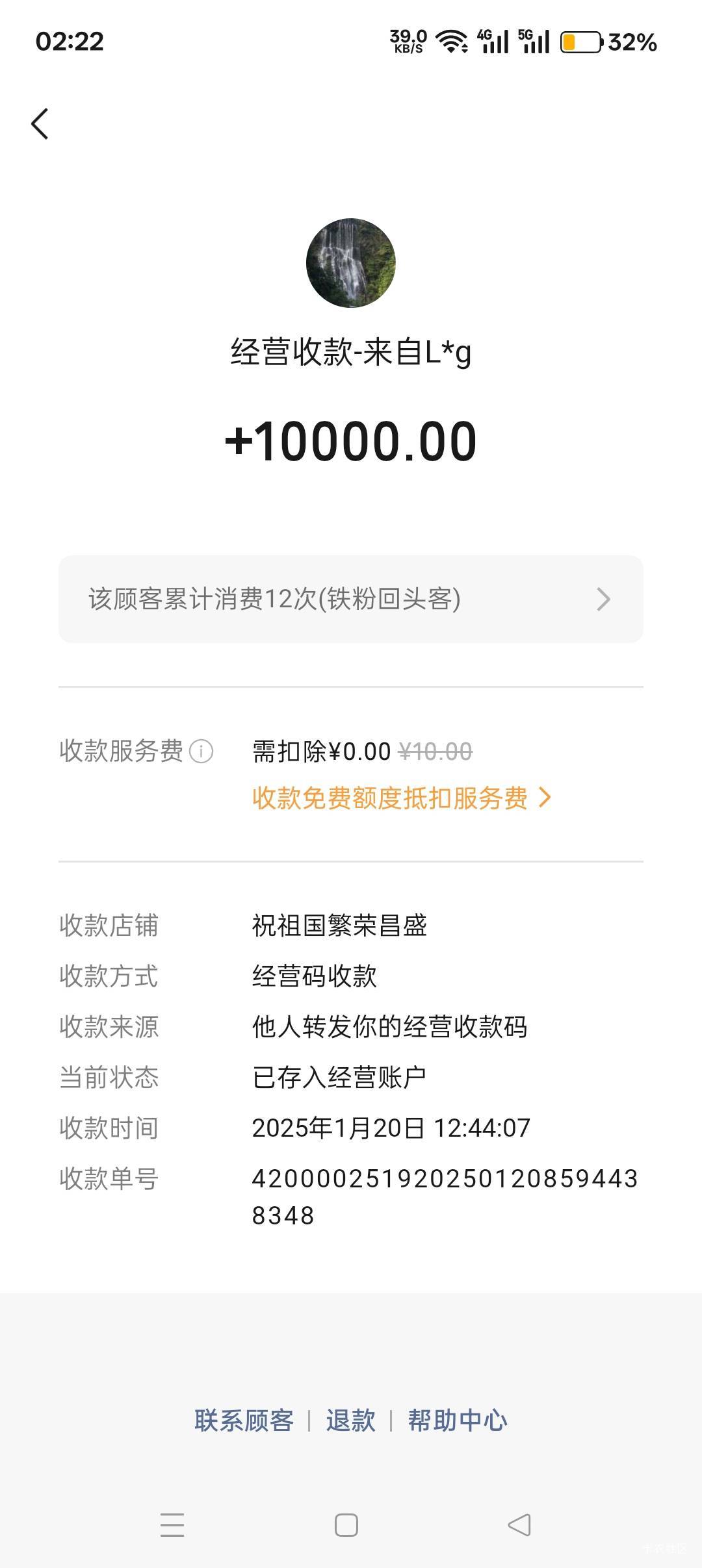Screen dimensions: 702x1568
Task: Go to the system home screen
Action: click(346, 1524)
